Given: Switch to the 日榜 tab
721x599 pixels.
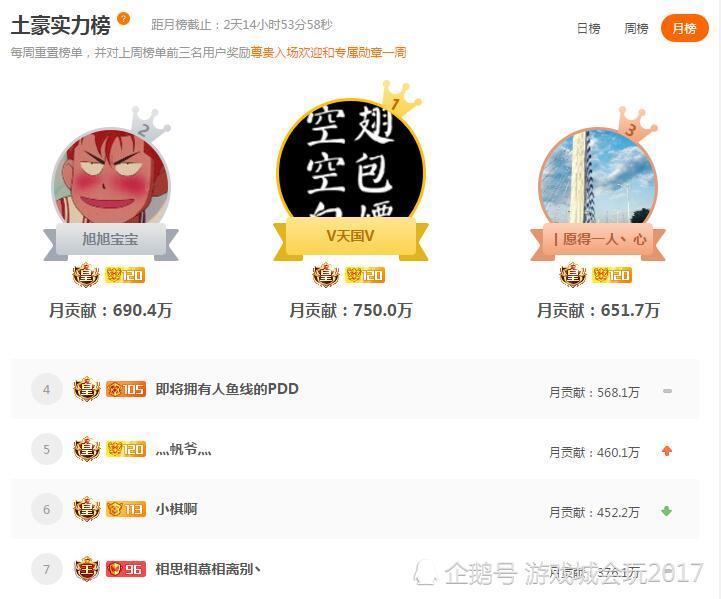Looking at the screenshot, I should (588, 28).
